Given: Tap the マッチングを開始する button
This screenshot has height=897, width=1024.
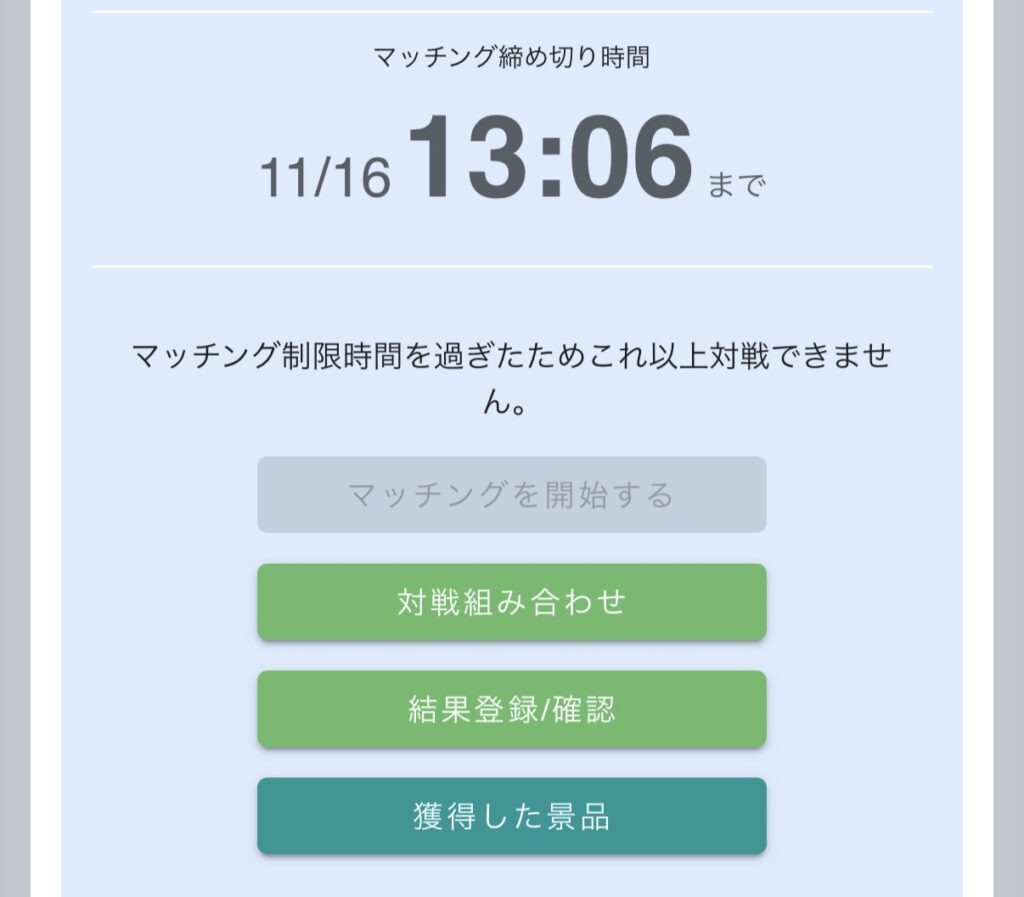Looking at the screenshot, I should coord(511,495).
